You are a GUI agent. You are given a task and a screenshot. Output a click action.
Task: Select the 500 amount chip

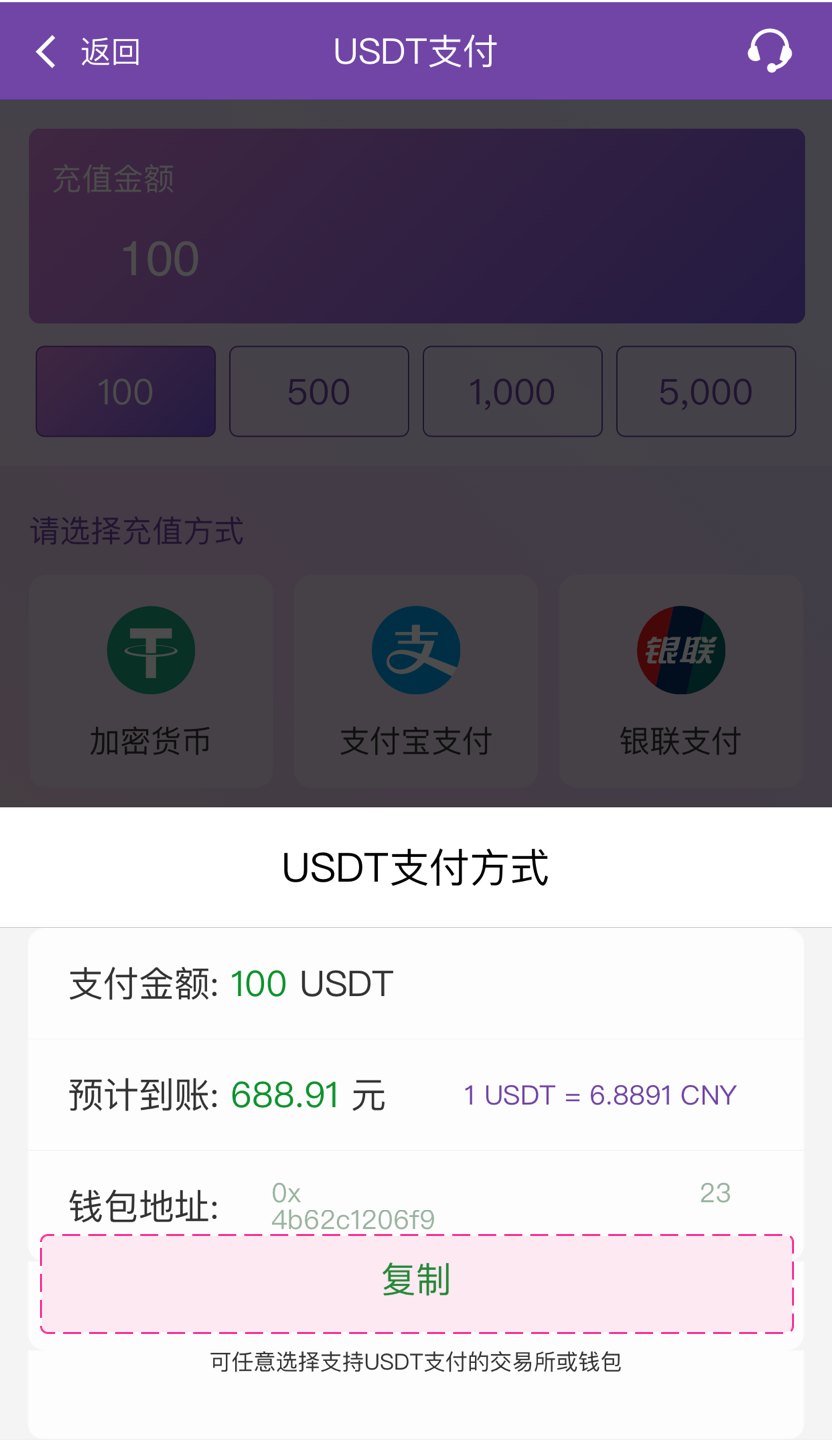(x=319, y=391)
